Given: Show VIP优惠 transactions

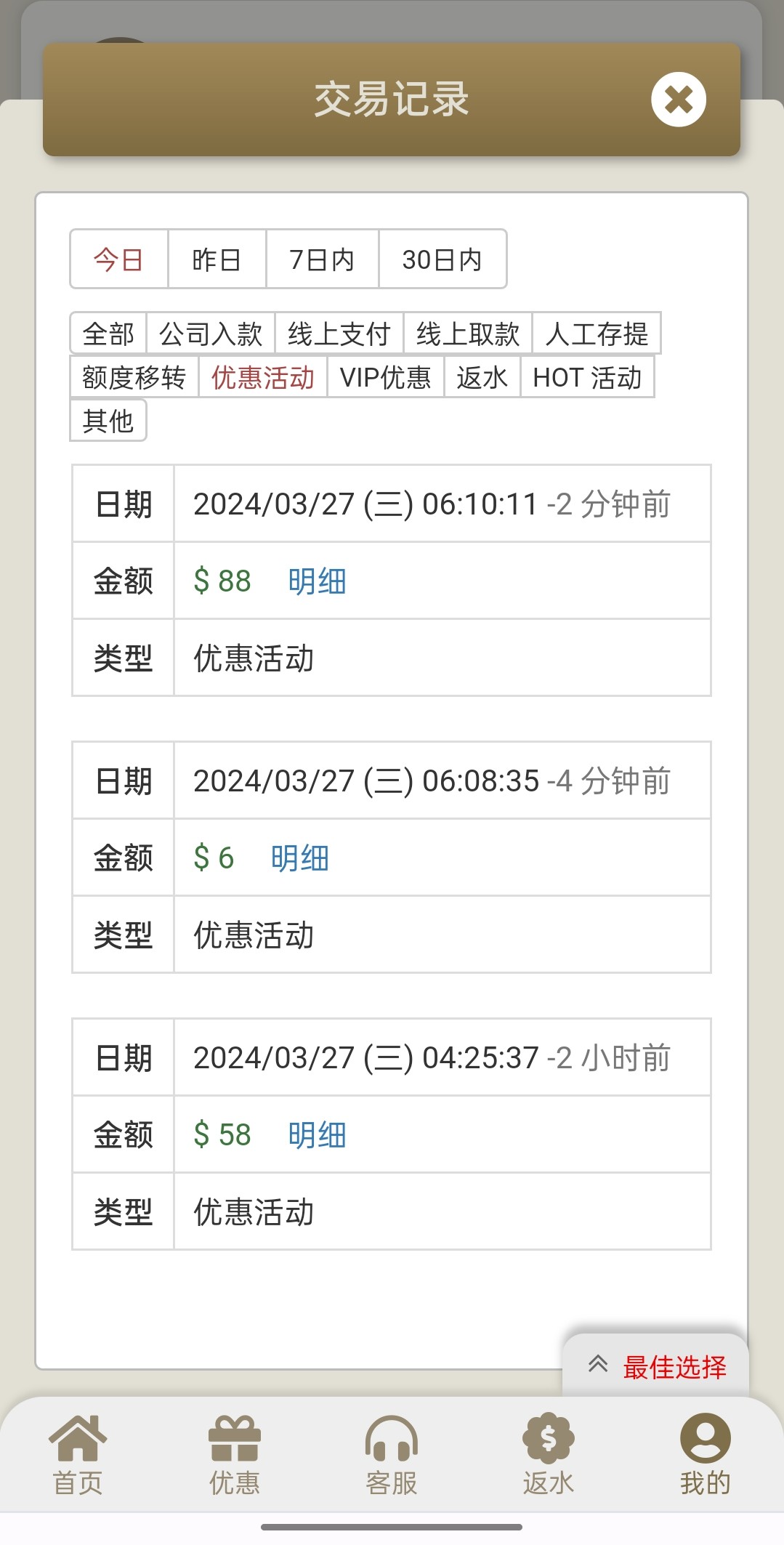Looking at the screenshot, I should pos(385,378).
